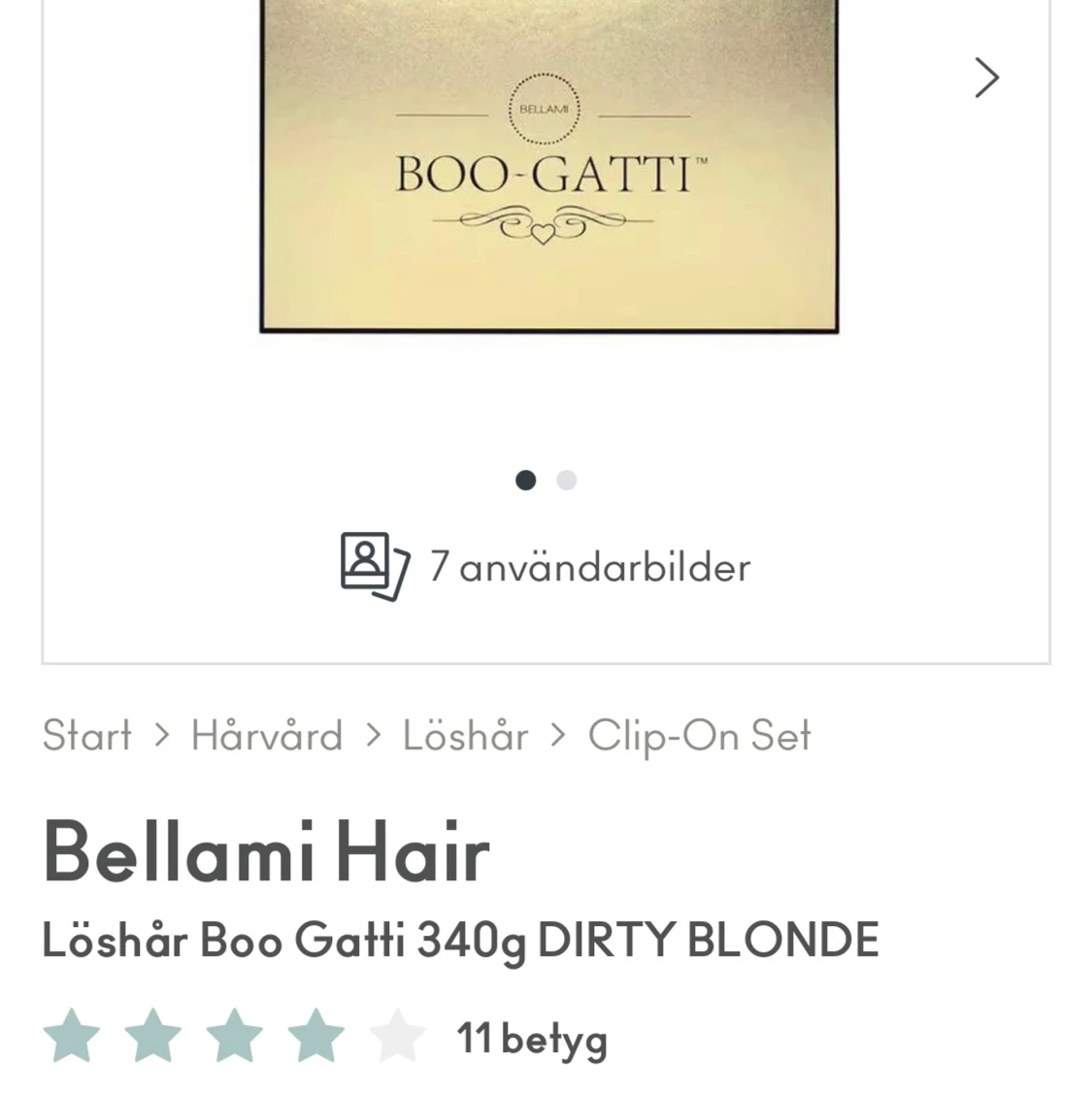
Task: Open the Hårvård breadcrumb category
Action: (x=267, y=736)
